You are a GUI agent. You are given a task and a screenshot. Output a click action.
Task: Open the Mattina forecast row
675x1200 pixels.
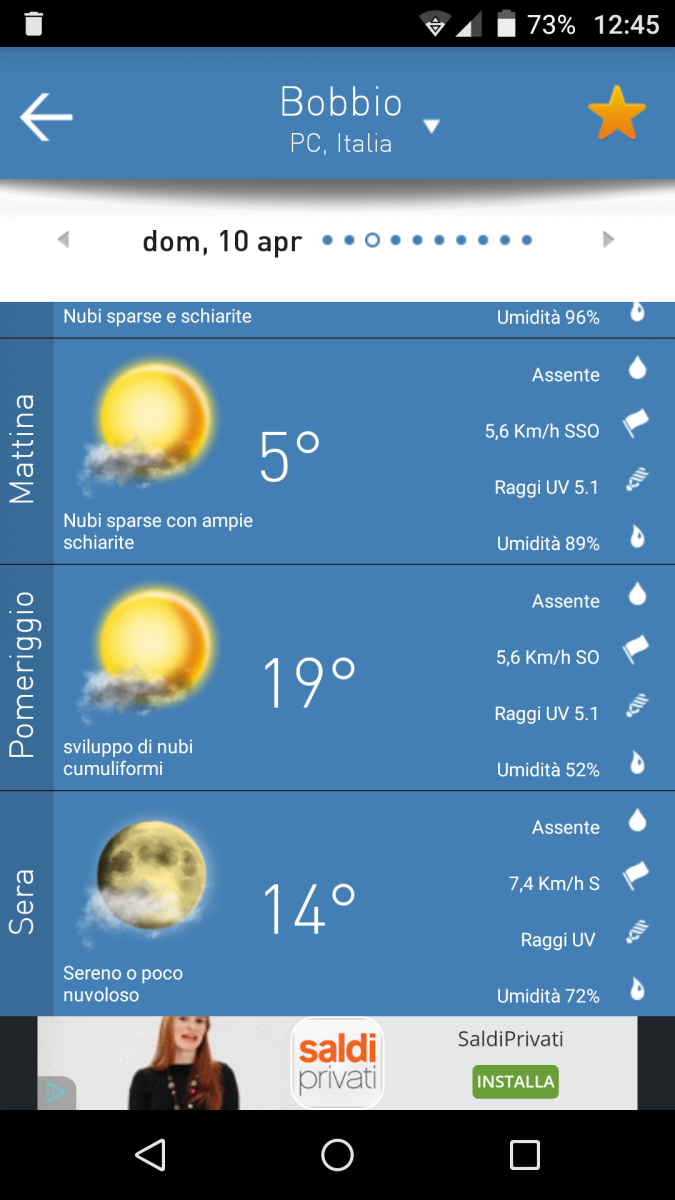[337, 452]
